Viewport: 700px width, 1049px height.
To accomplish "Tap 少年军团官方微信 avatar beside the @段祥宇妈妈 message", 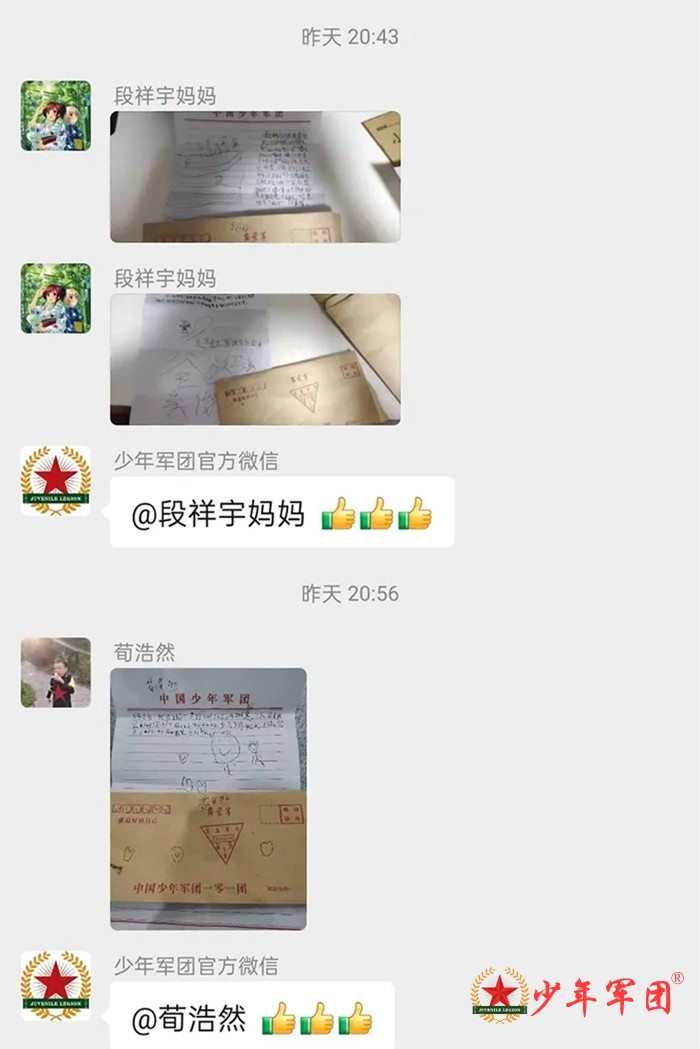I will click(56, 481).
